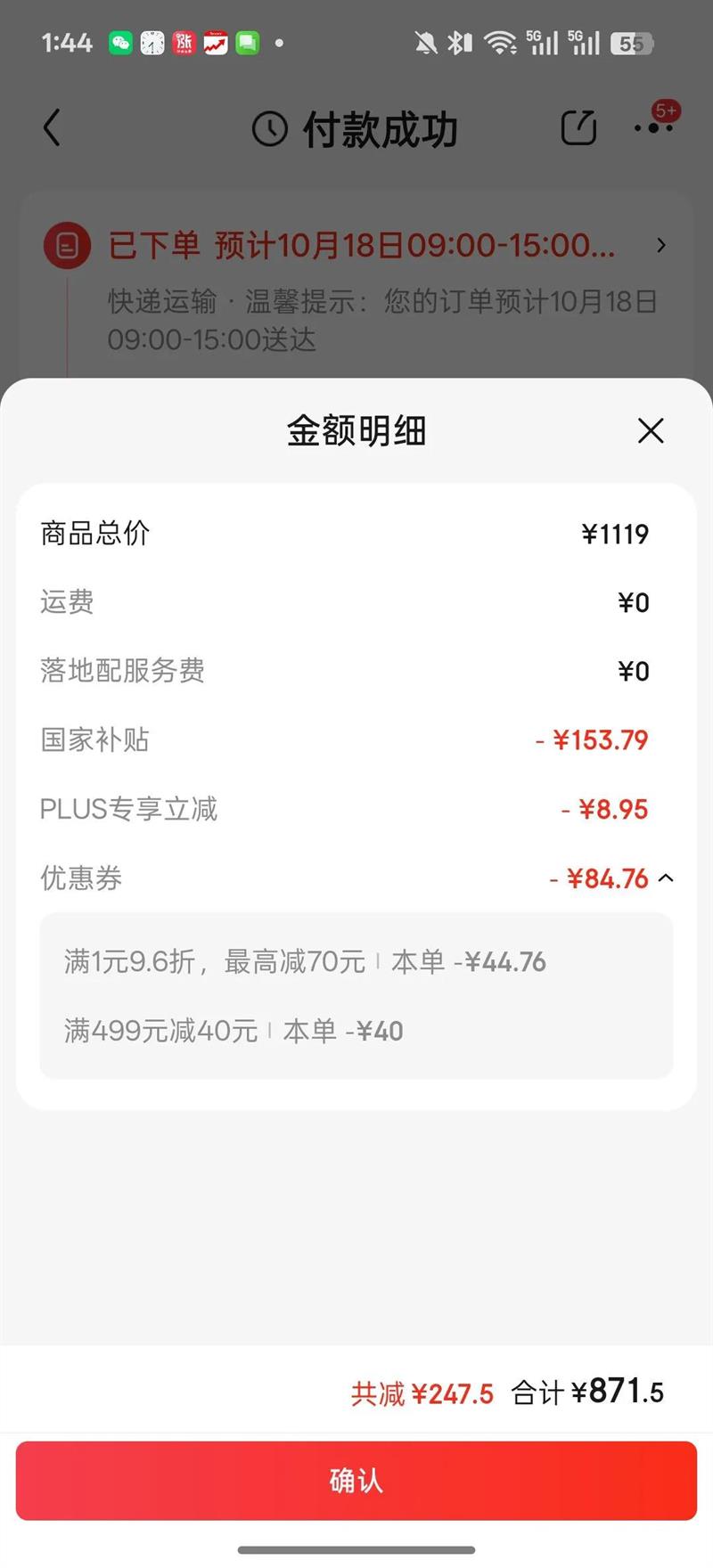
Task: Confirm with the red 确认 button
Action: coord(356,1480)
